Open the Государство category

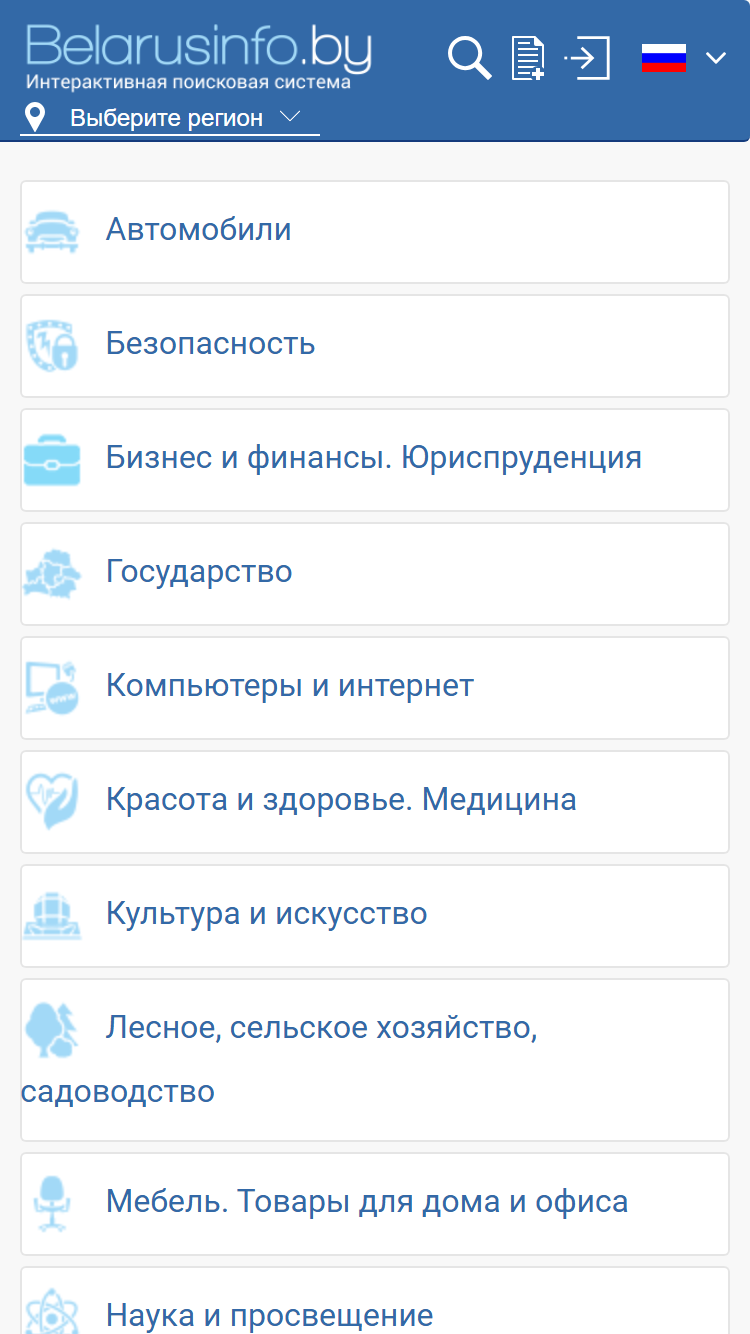click(375, 574)
